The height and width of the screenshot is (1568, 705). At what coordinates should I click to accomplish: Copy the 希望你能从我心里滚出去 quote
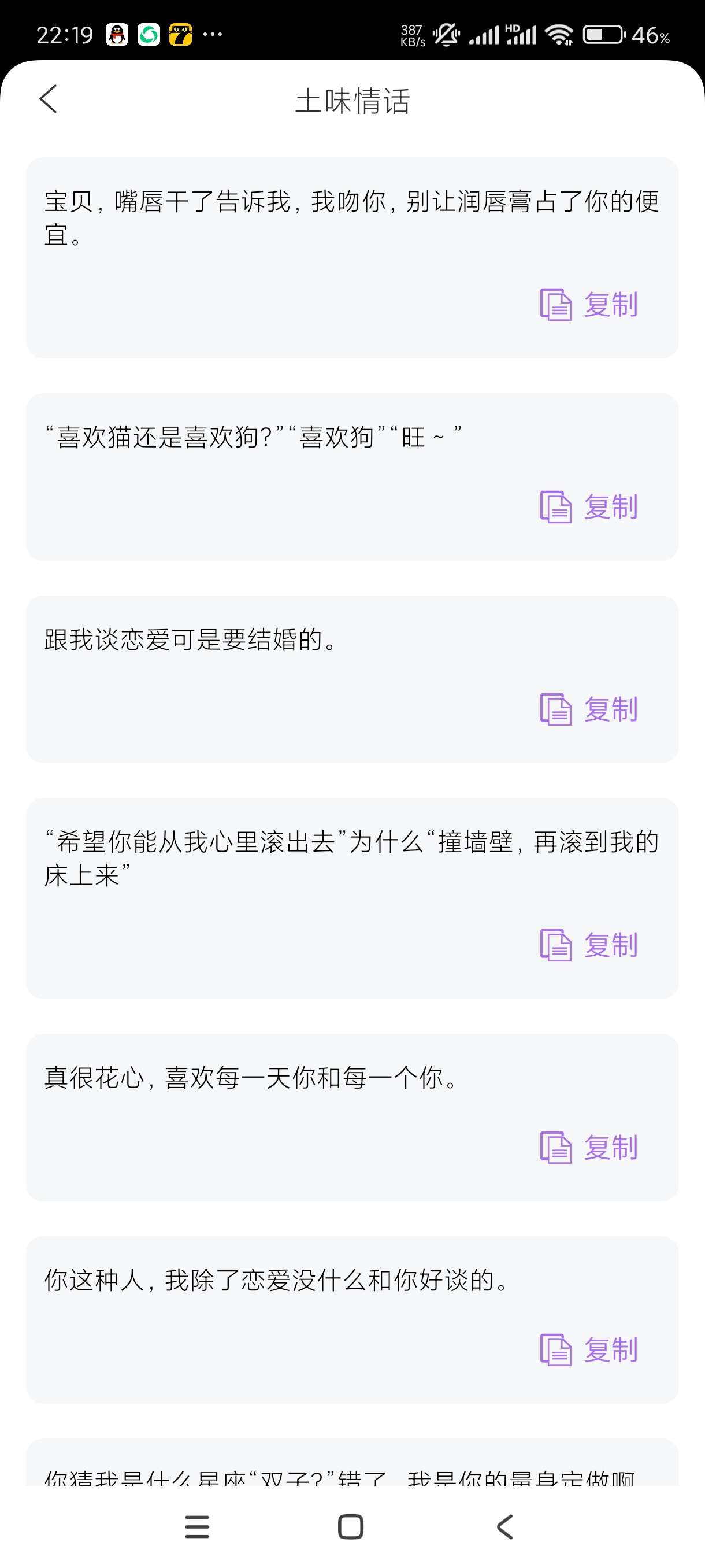click(x=589, y=945)
